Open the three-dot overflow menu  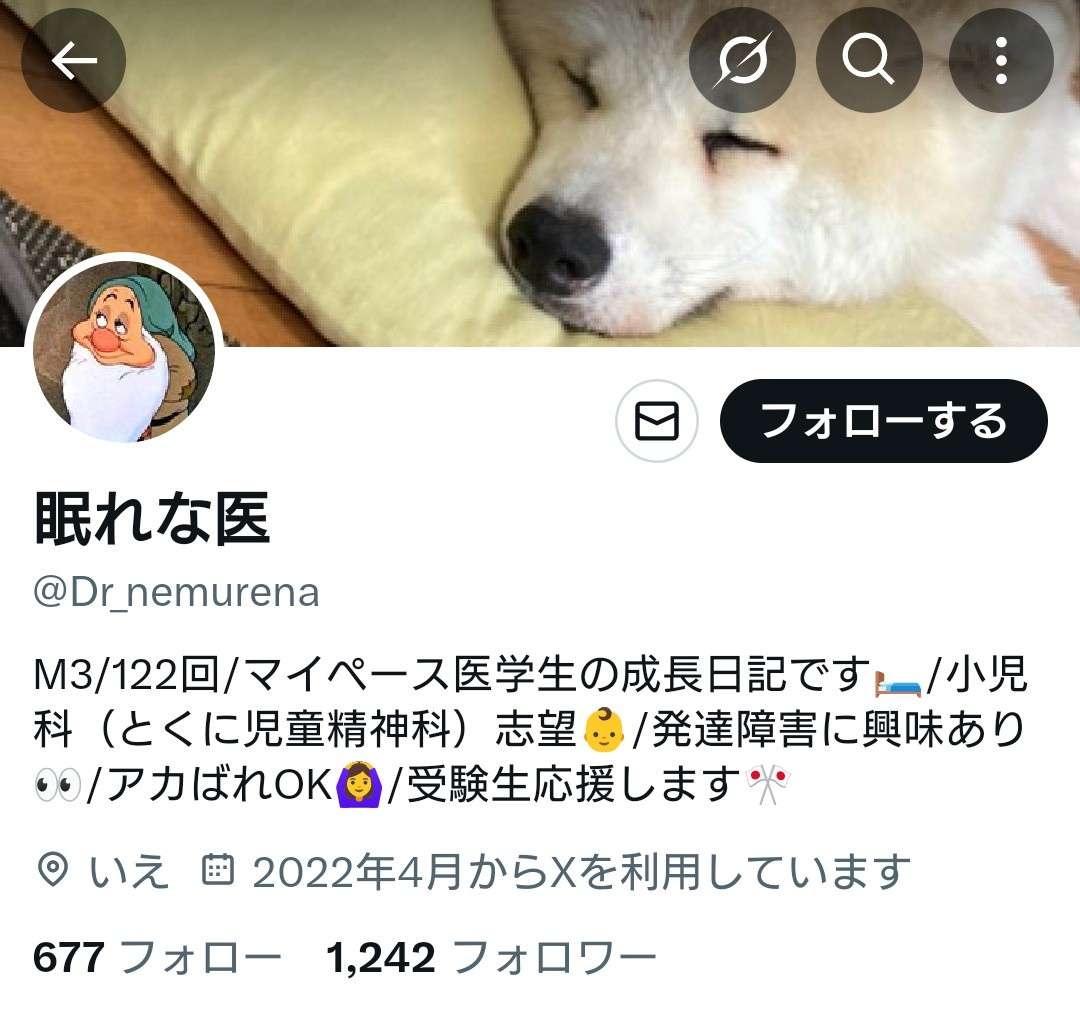tap(1000, 61)
